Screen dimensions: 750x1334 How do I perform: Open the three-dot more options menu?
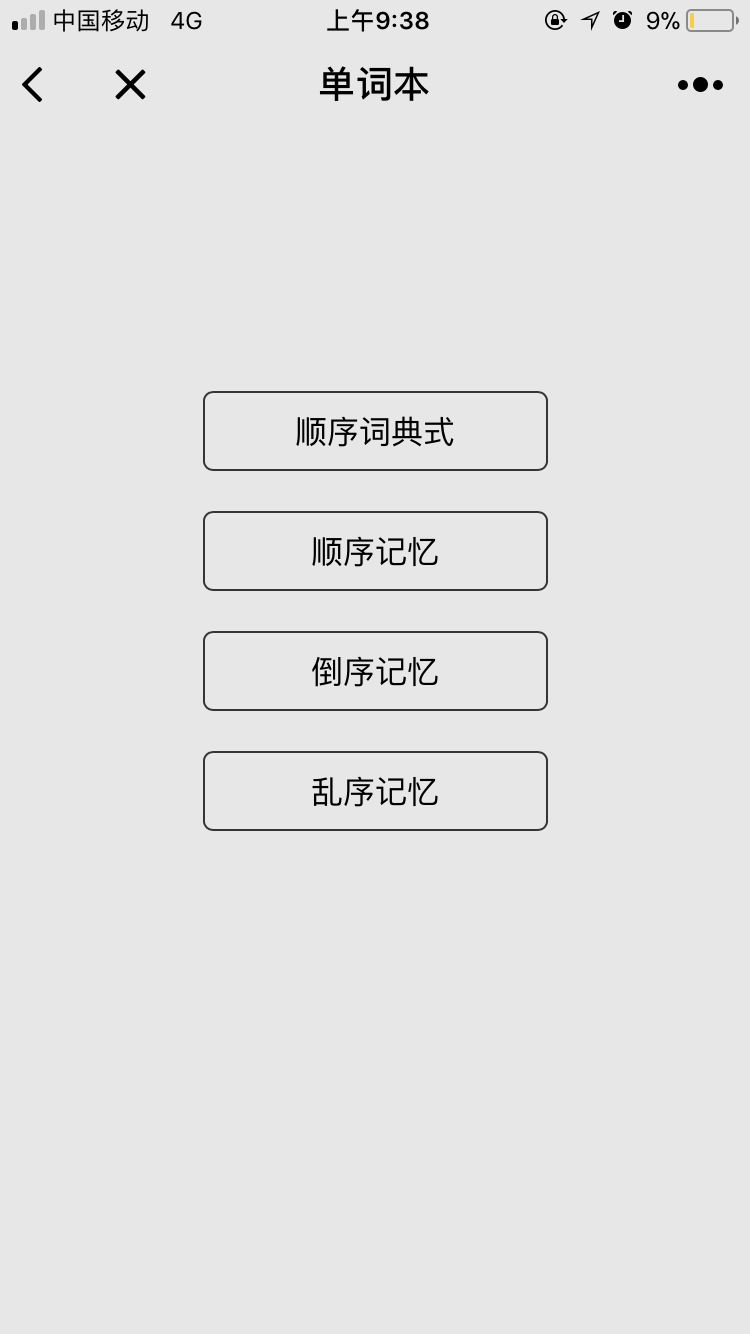click(700, 85)
